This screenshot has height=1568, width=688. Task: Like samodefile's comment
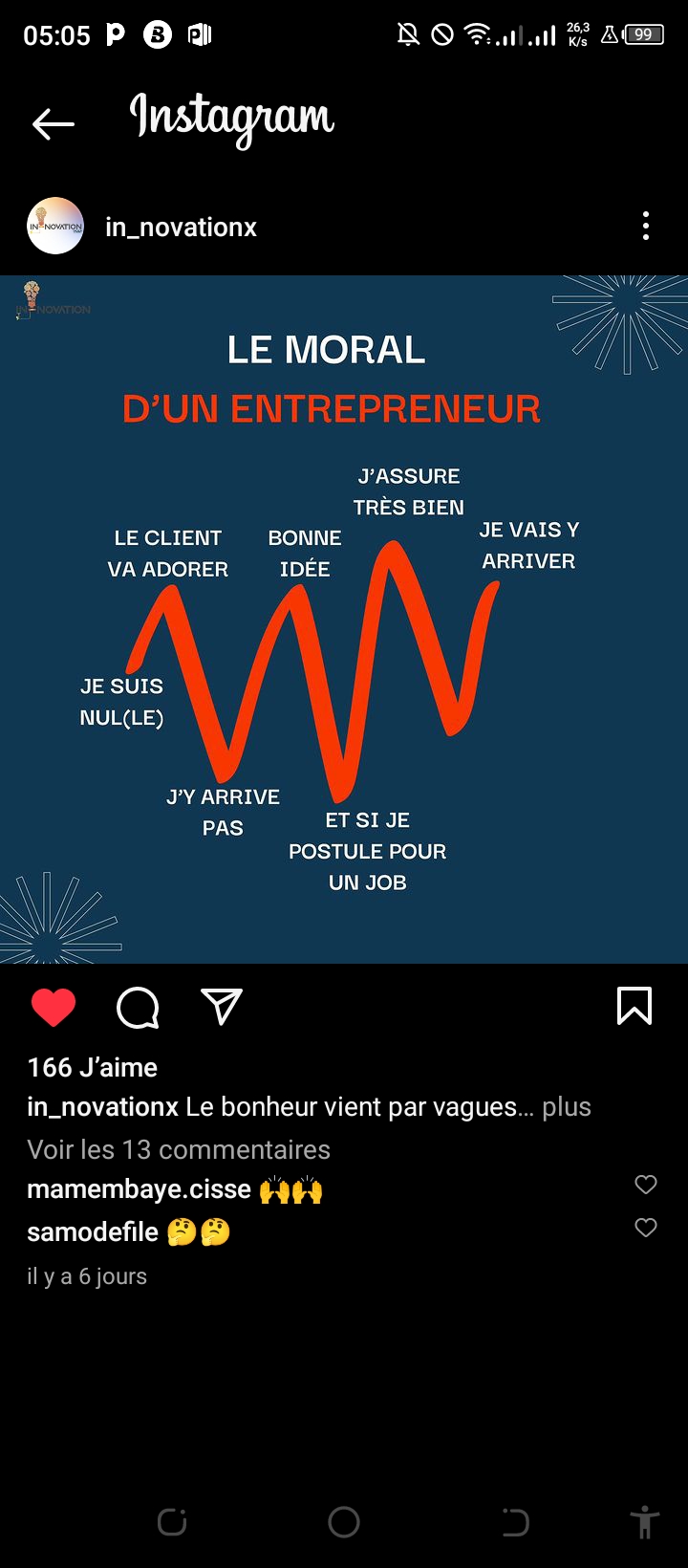click(x=646, y=1228)
